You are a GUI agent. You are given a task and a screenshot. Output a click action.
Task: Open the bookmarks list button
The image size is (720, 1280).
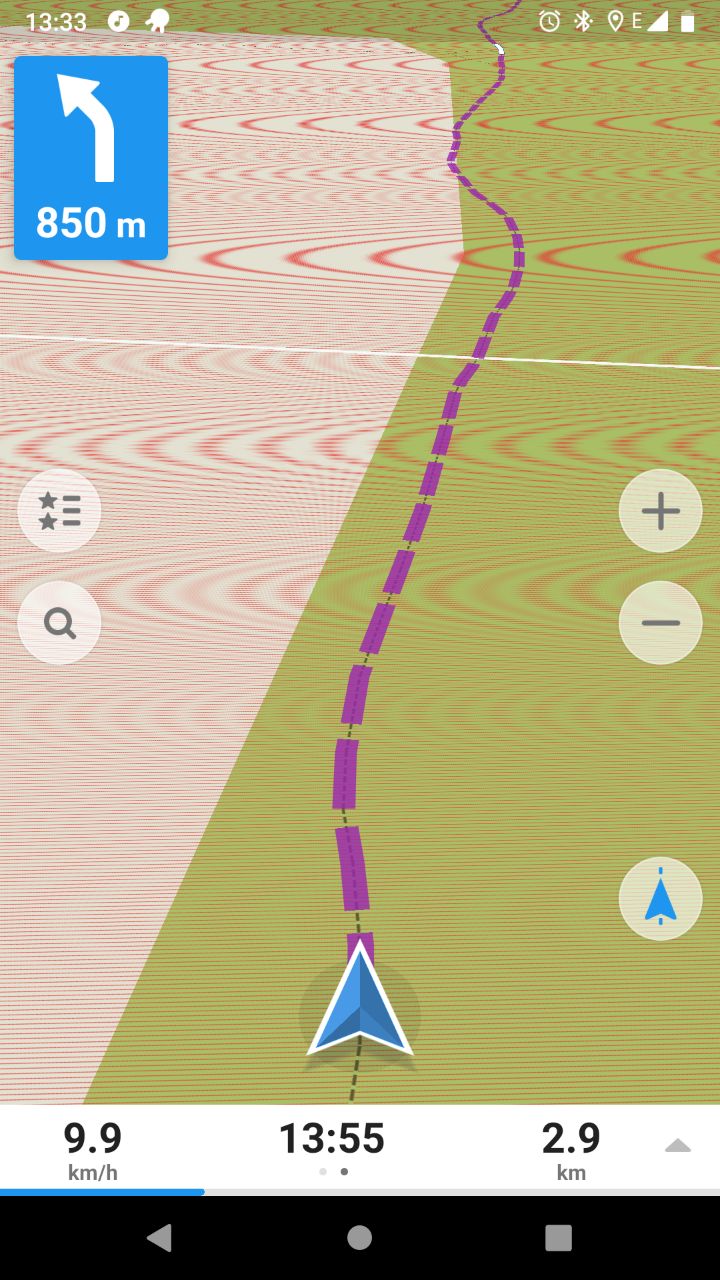coord(59,511)
